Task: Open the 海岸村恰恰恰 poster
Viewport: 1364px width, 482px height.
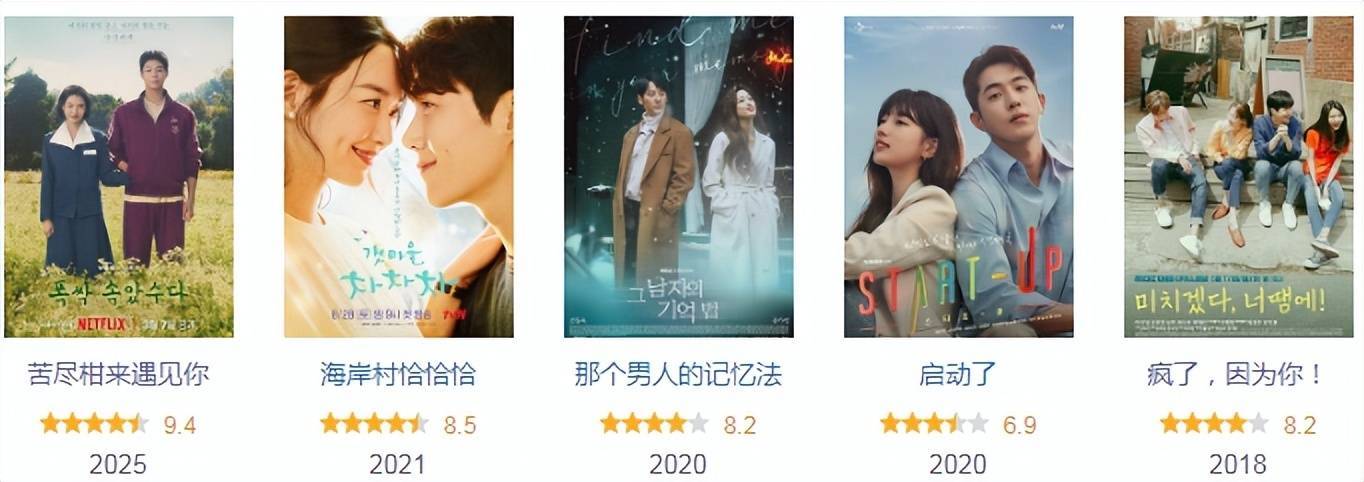Action: tap(399, 177)
